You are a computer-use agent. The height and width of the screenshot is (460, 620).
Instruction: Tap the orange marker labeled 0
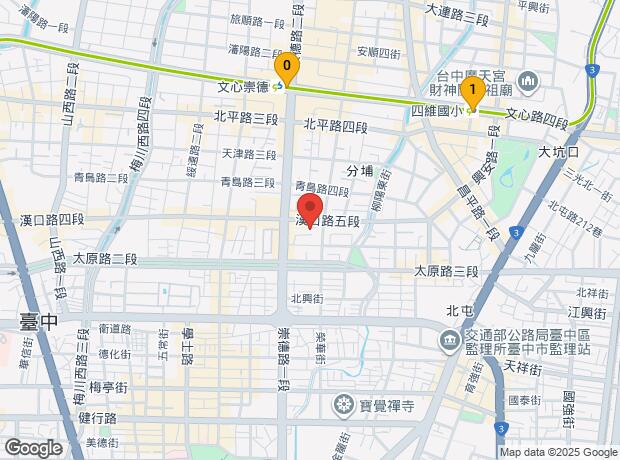click(x=287, y=69)
